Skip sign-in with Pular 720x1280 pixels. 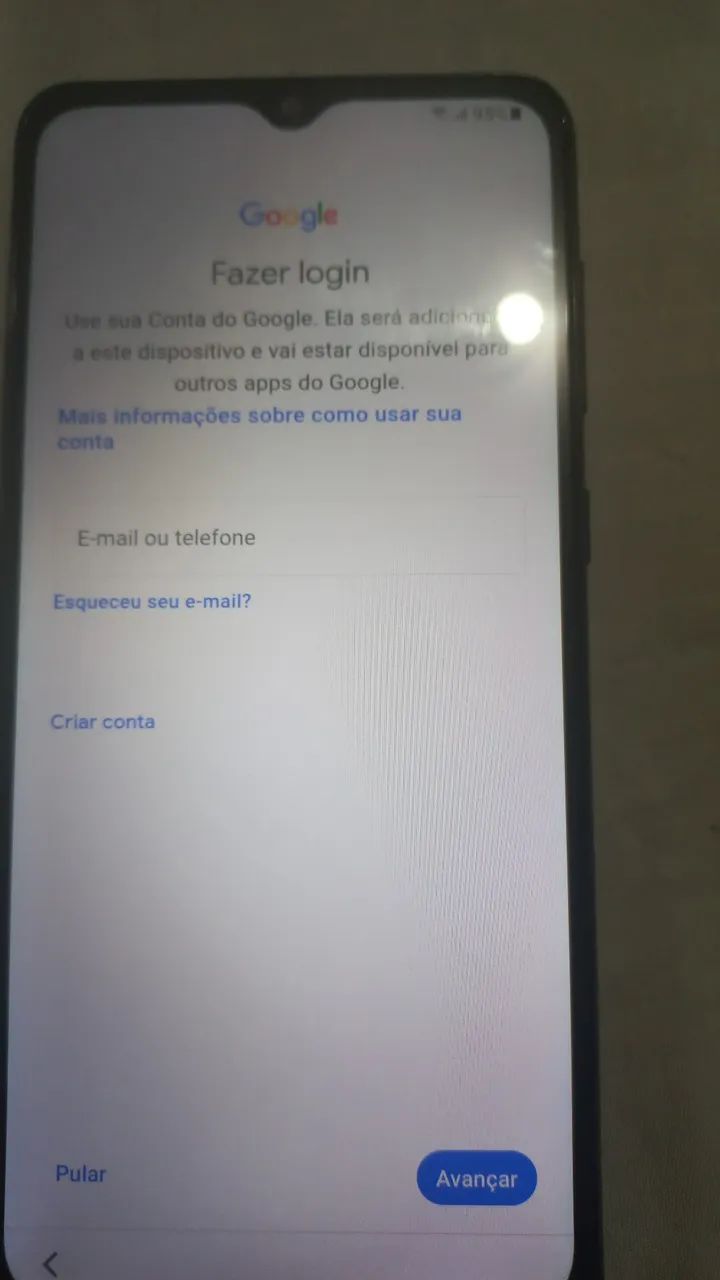click(80, 1174)
